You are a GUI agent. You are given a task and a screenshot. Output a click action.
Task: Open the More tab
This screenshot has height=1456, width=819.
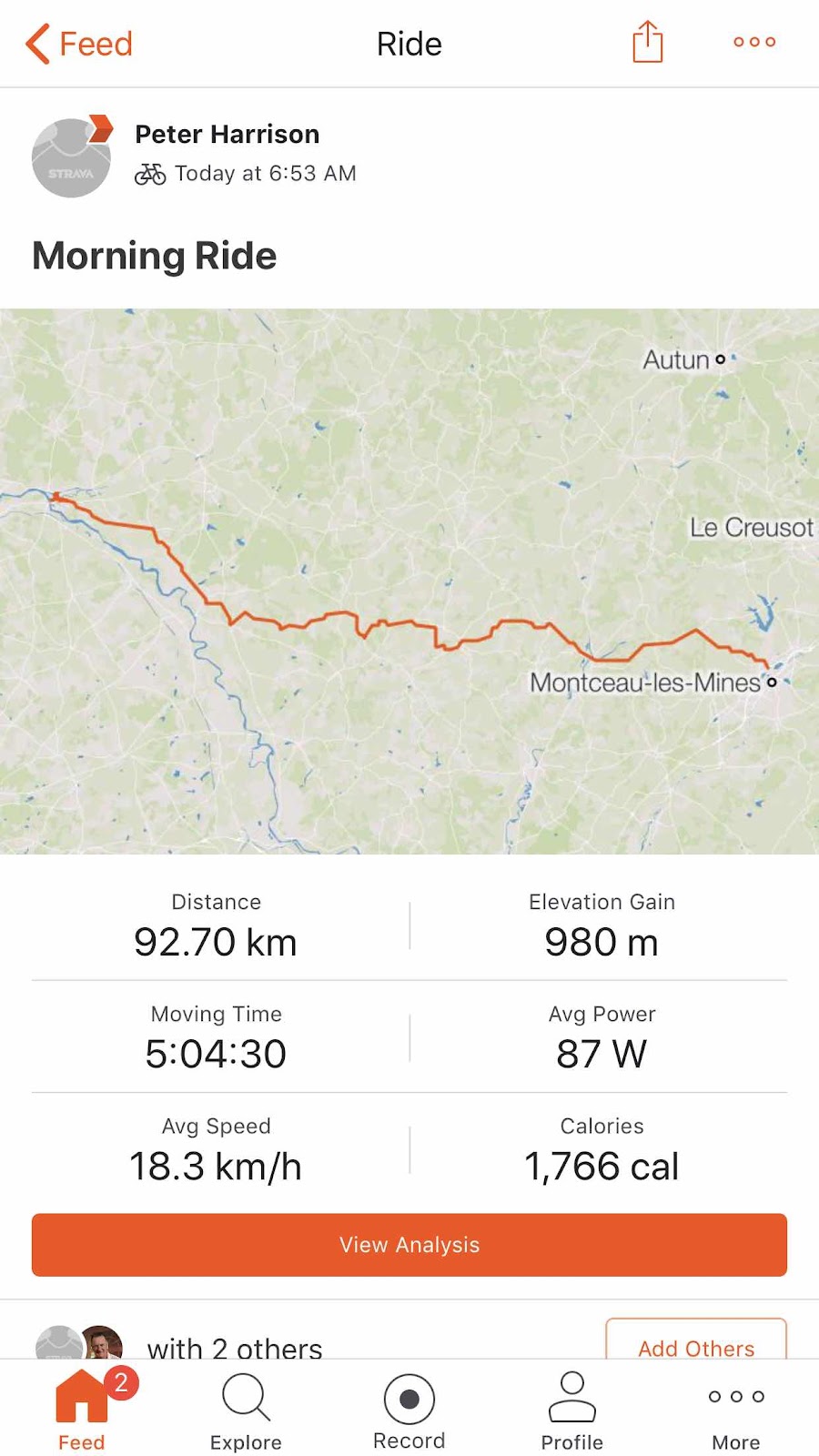pyautogui.click(x=736, y=1409)
